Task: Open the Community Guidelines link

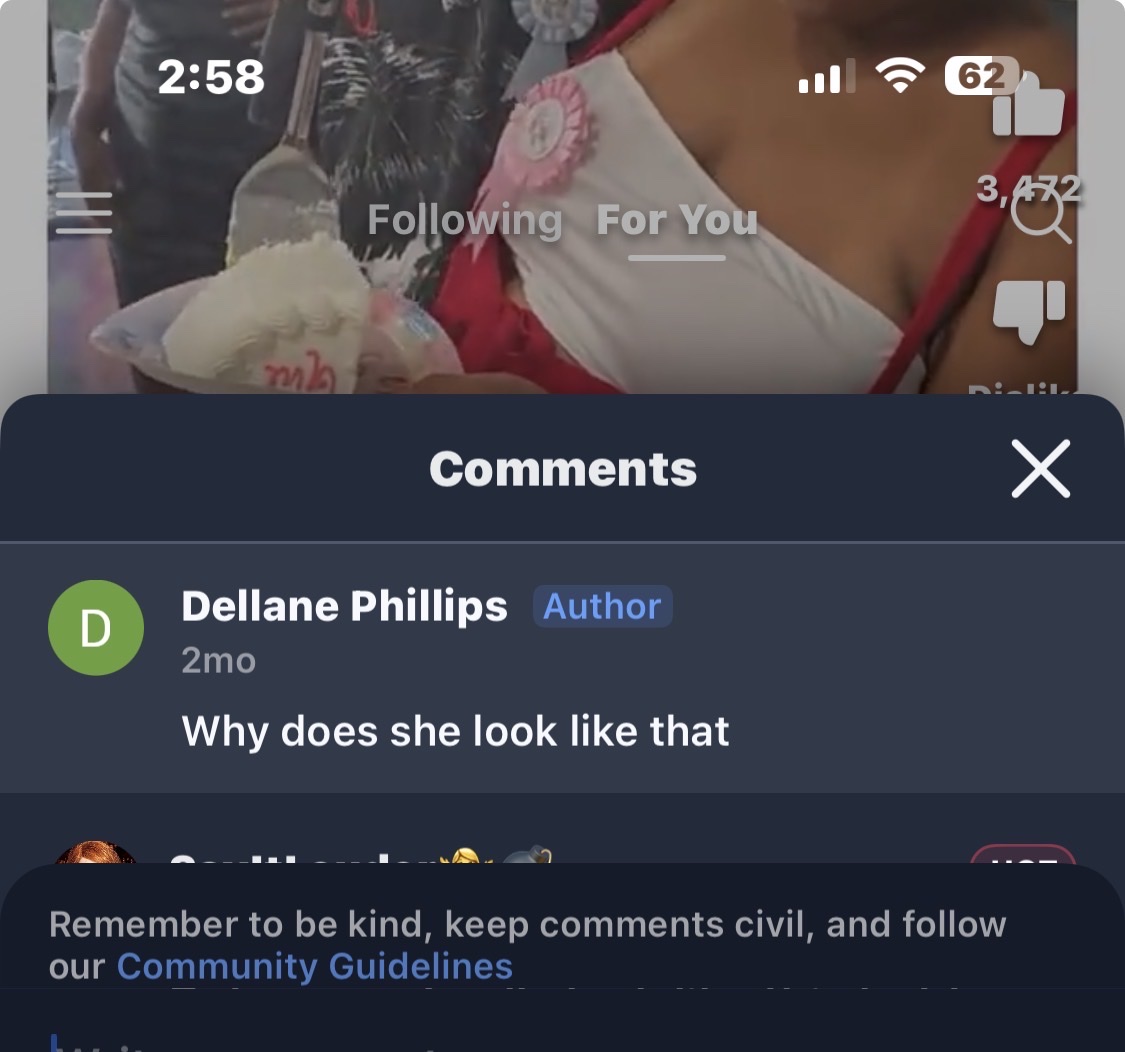Action: point(315,966)
